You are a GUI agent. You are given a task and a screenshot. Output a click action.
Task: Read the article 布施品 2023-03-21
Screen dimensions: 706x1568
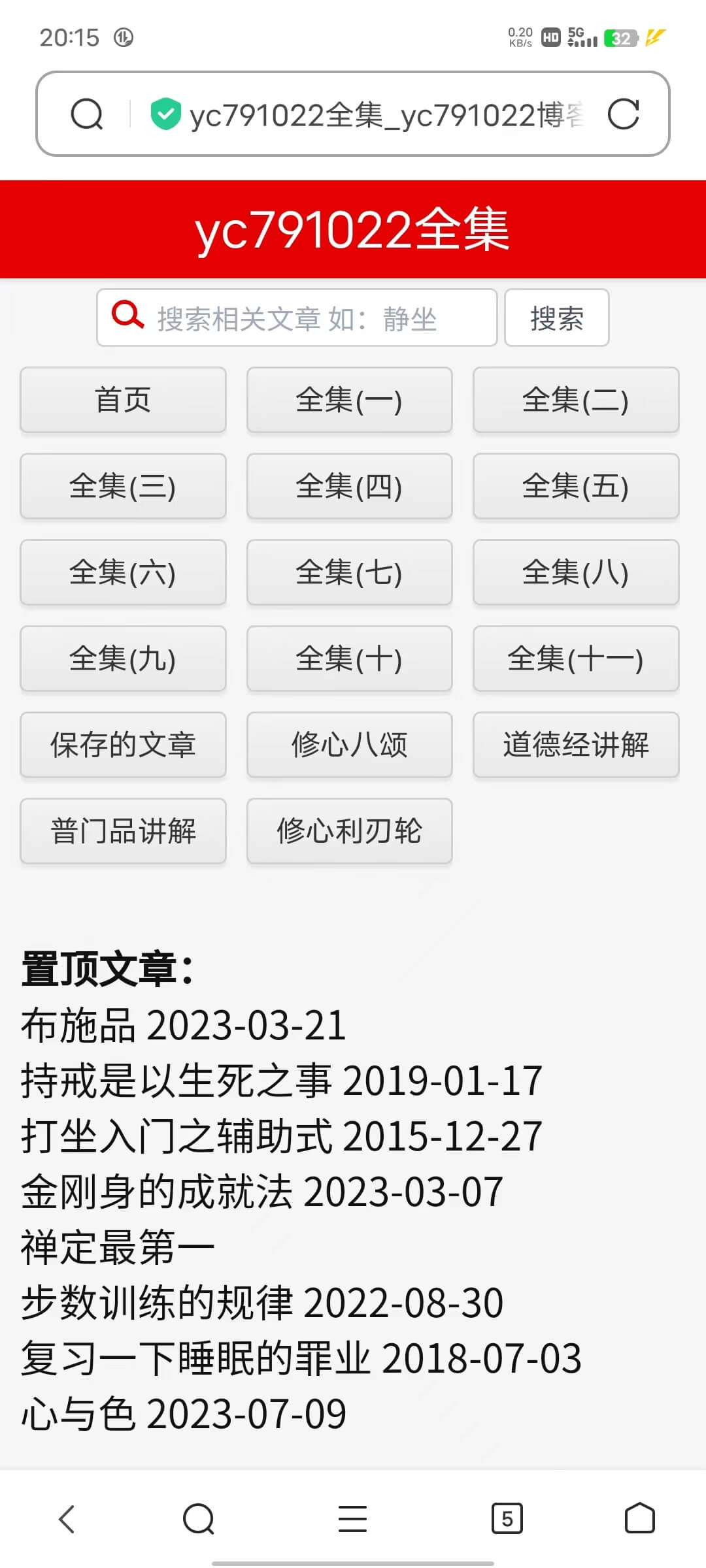[x=184, y=1025]
